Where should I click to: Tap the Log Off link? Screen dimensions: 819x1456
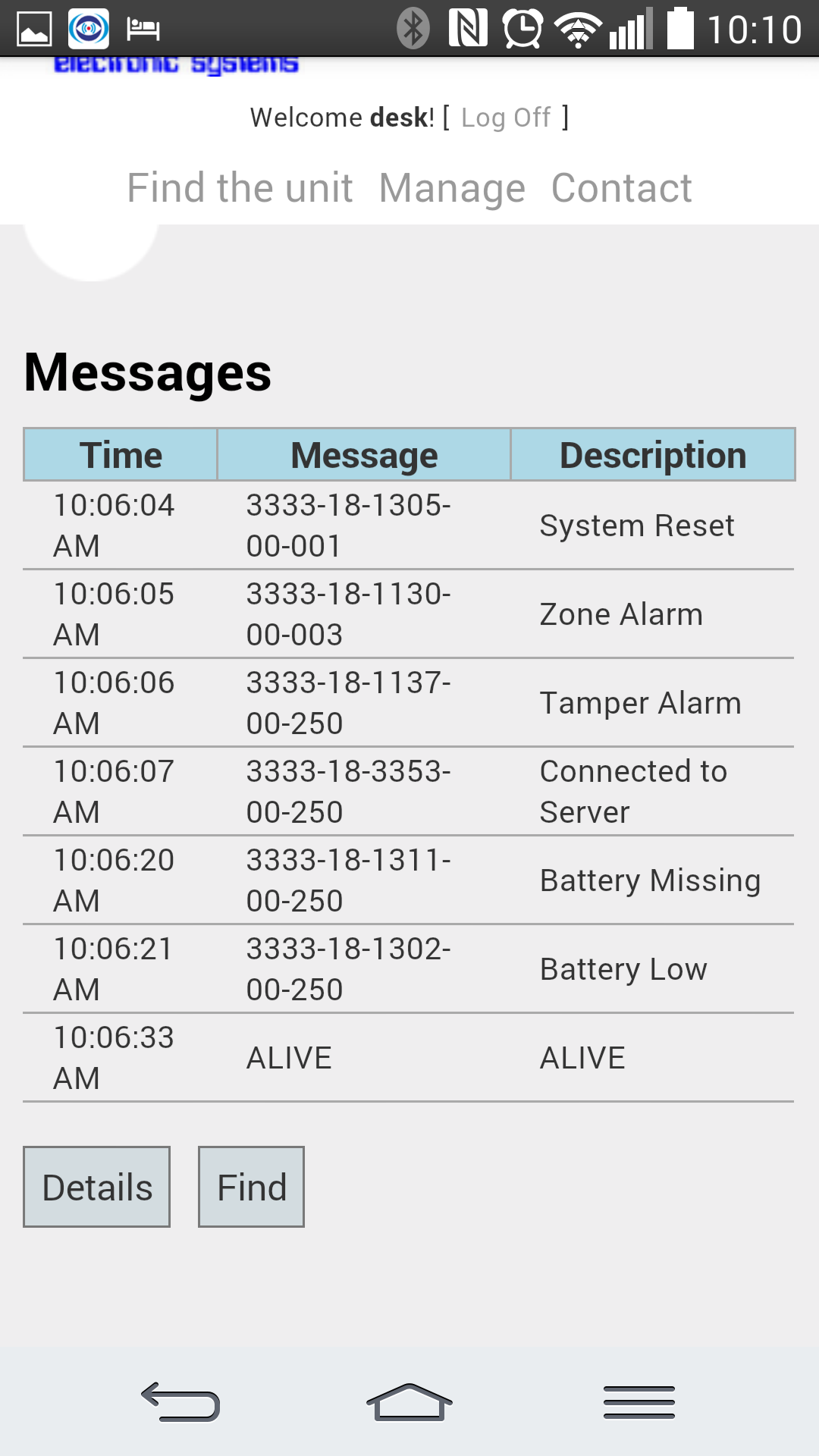tap(506, 118)
